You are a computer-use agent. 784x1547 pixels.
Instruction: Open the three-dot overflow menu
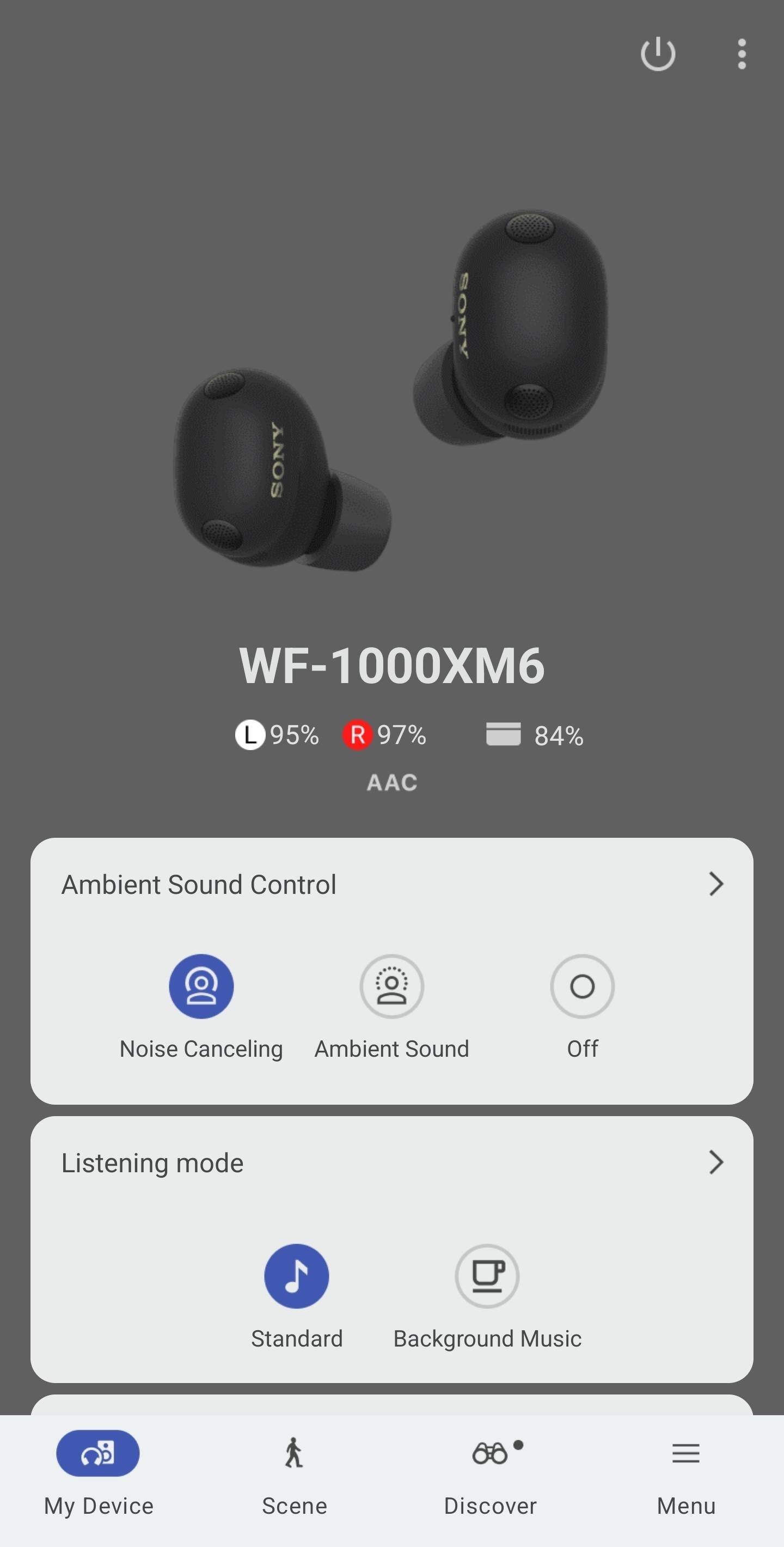(742, 54)
